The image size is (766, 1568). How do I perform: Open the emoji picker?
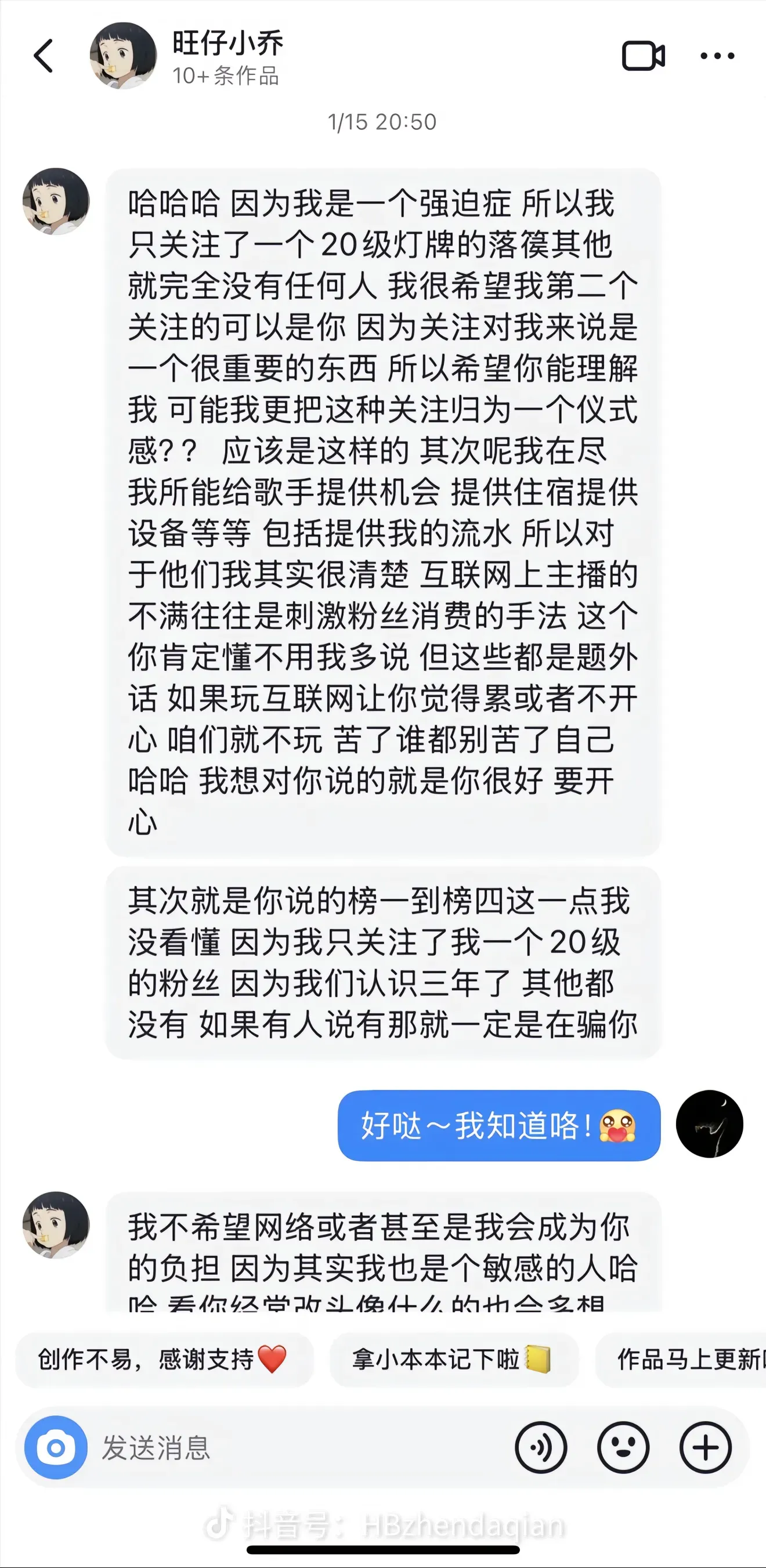click(623, 1447)
